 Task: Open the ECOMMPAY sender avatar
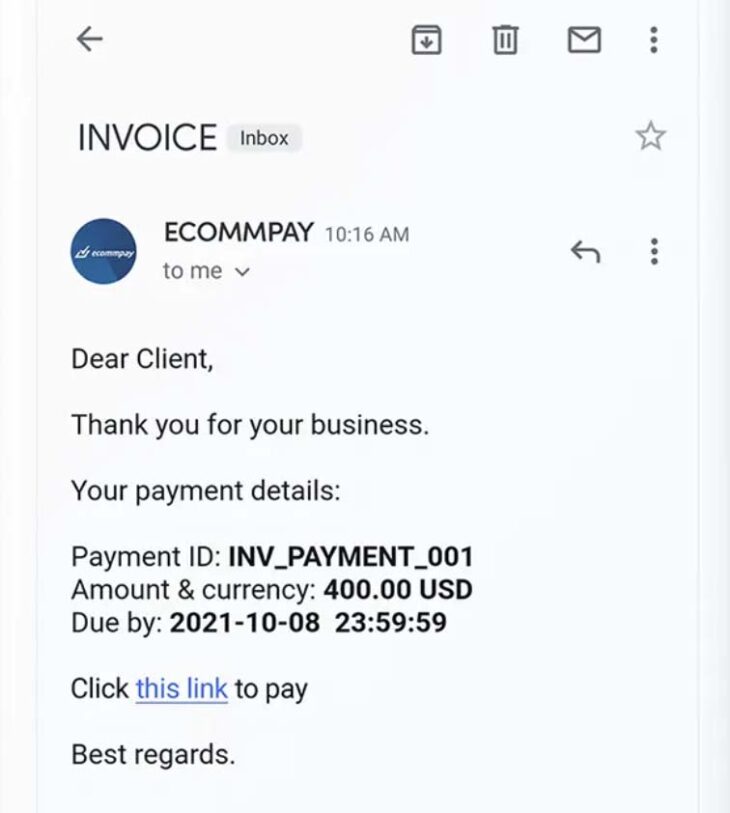point(103,249)
